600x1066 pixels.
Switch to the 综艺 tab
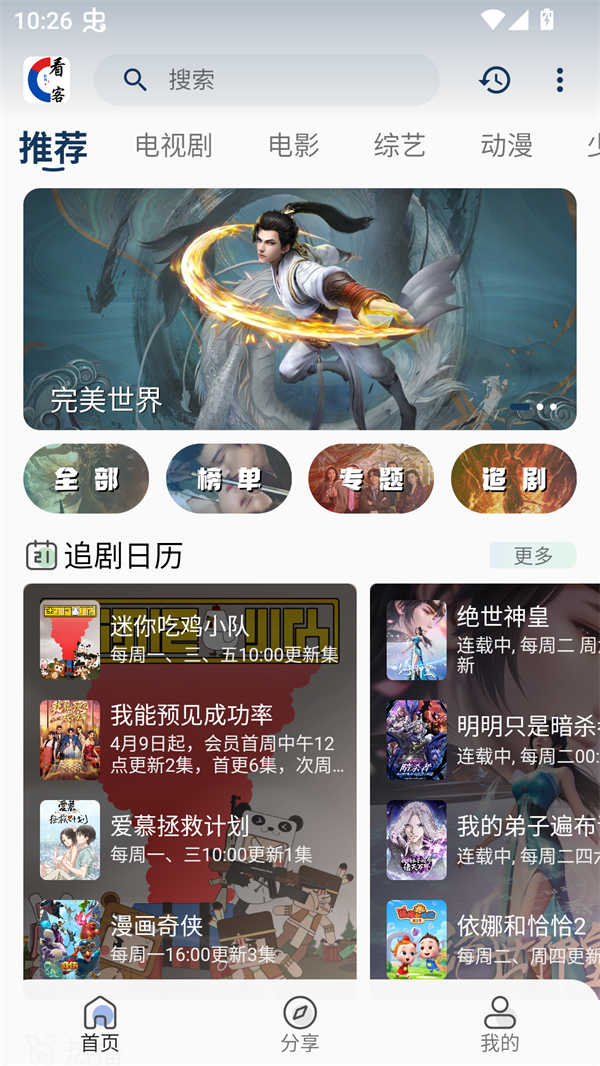click(400, 146)
